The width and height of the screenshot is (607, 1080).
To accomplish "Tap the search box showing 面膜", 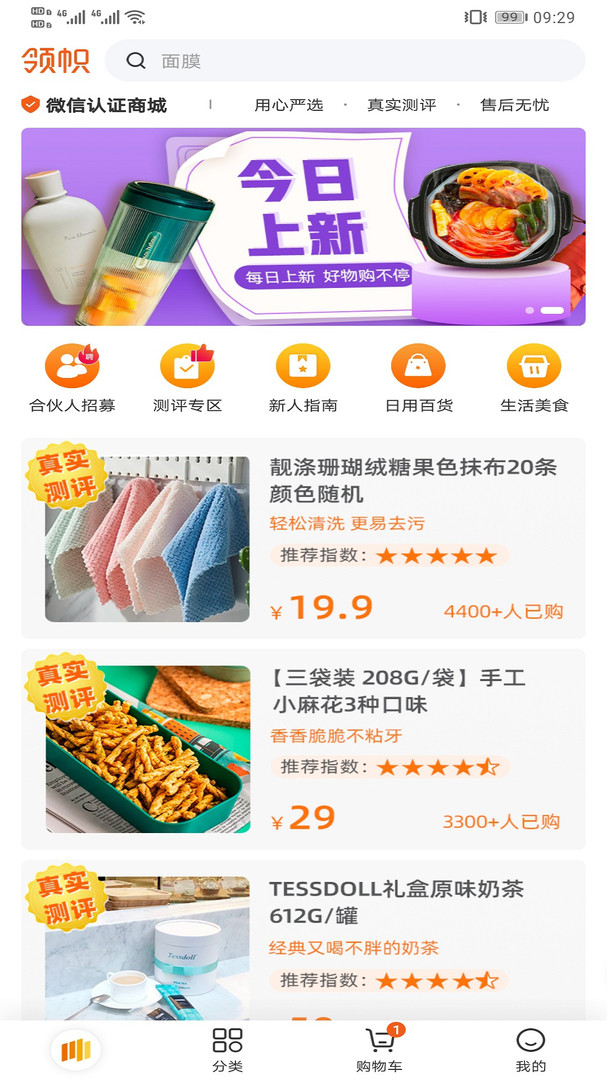I will (x=345, y=61).
